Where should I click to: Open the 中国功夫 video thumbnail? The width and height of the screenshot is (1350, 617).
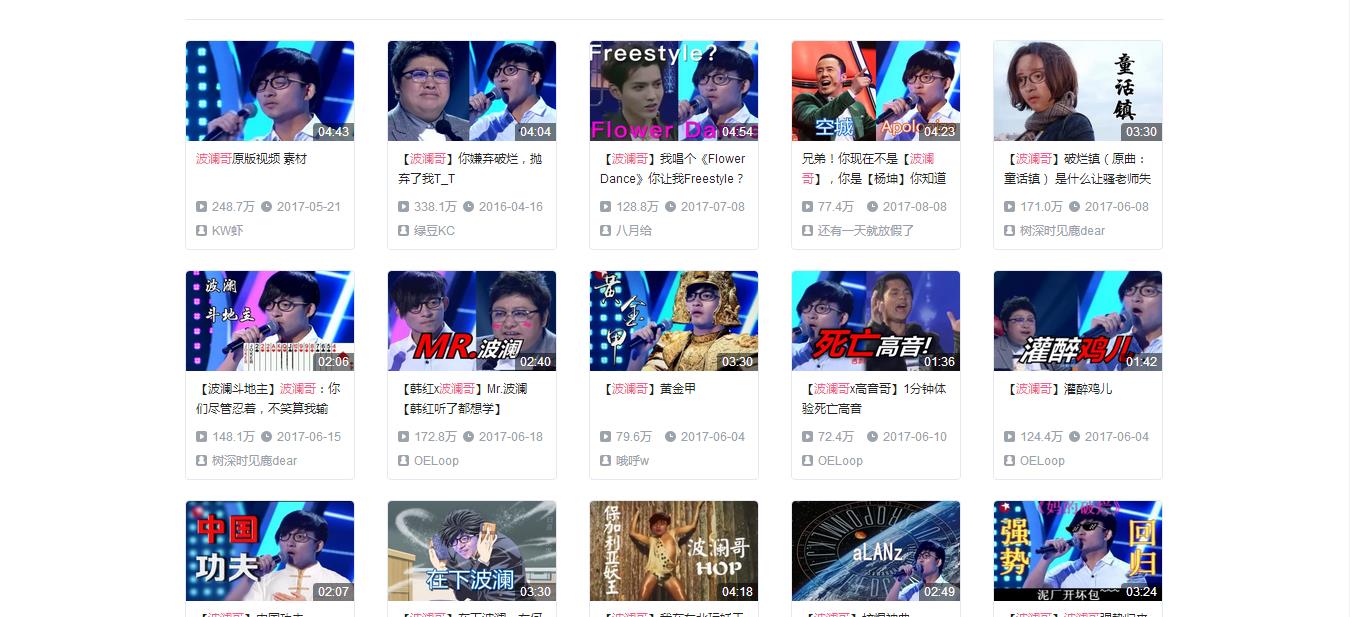click(x=270, y=551)
